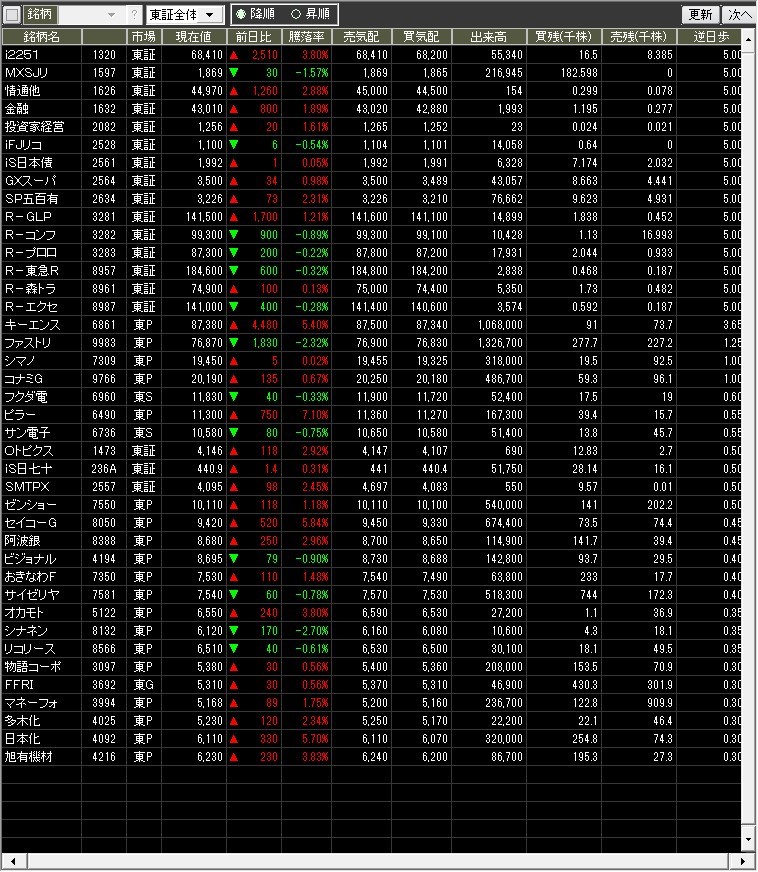This screenshot has height=872, width=758.
Task: Sort by the 騰落率 column header
Action: (306, 37)
